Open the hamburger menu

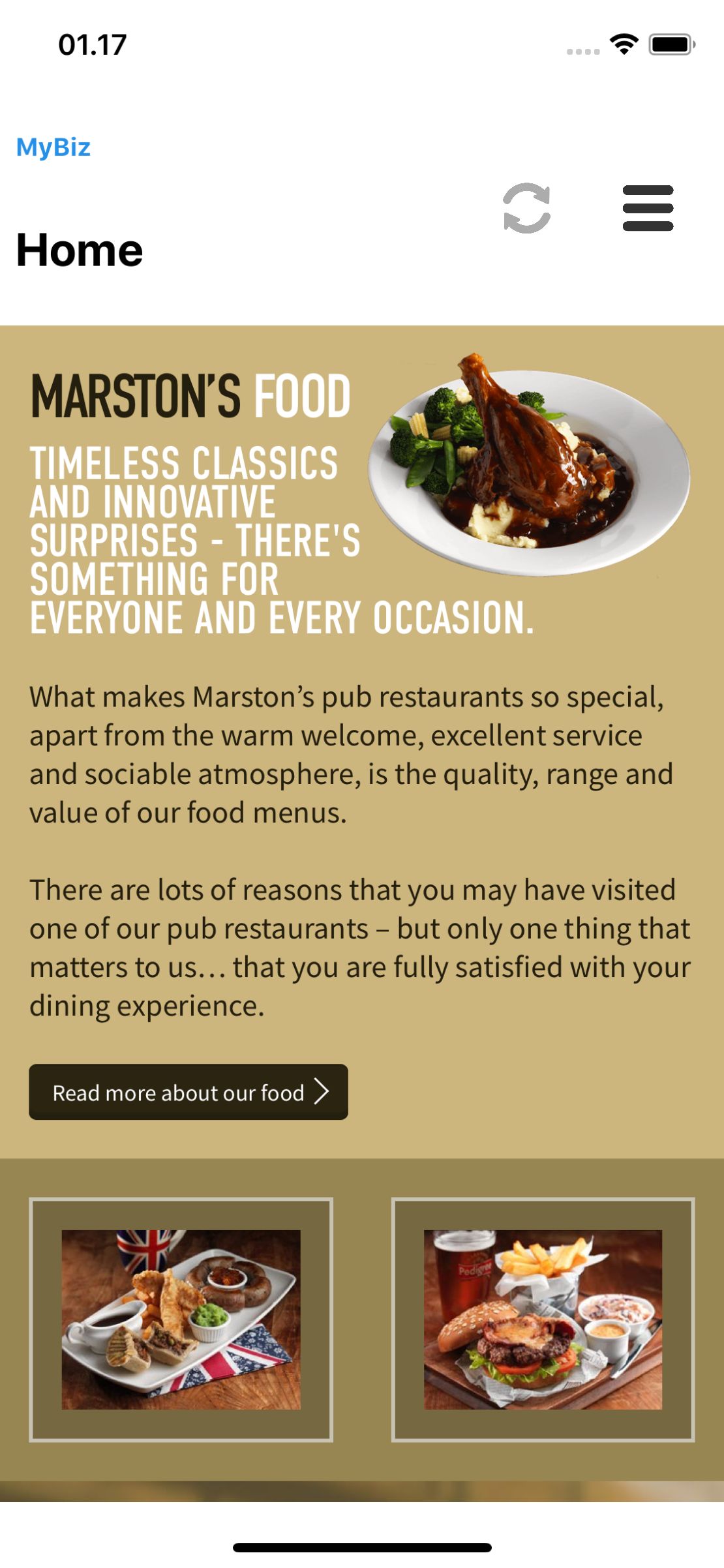pos(647,208)
